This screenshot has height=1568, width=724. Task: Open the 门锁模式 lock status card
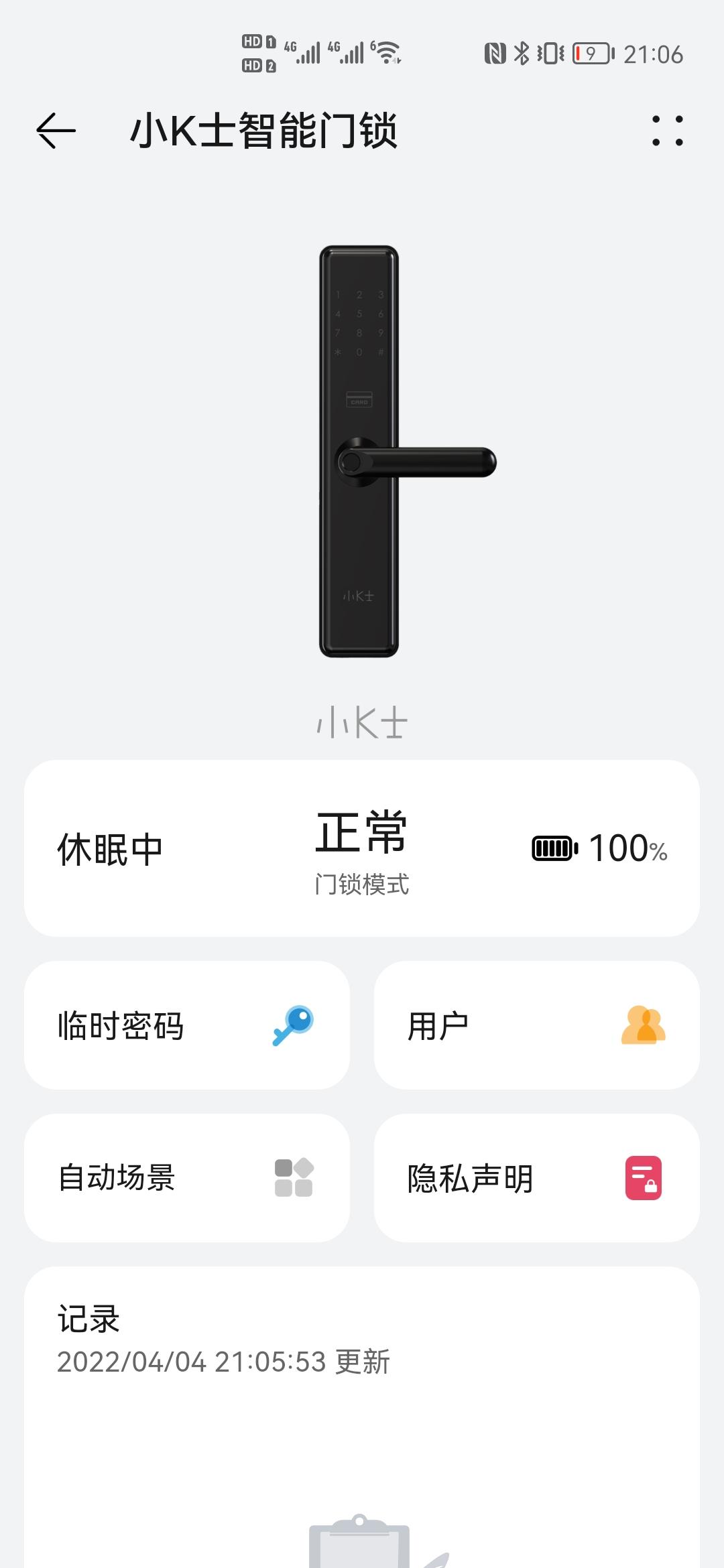[x=361, y=848]
